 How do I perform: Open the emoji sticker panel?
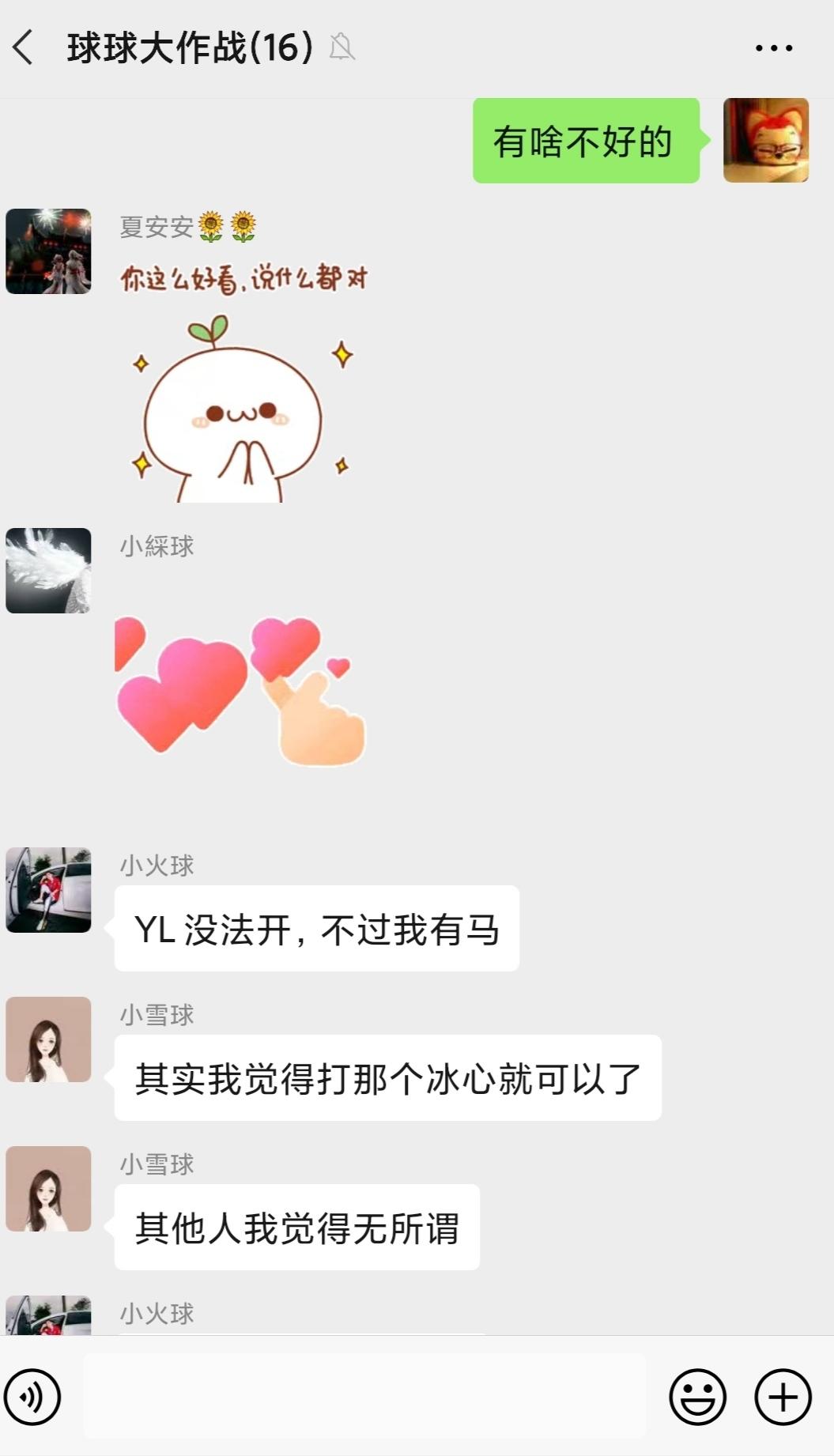(x=697, y=1397)
